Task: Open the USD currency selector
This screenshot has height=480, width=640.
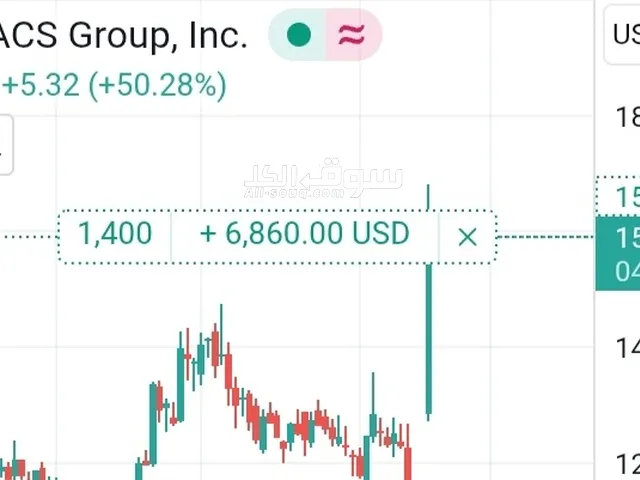Action: point(624,35)
